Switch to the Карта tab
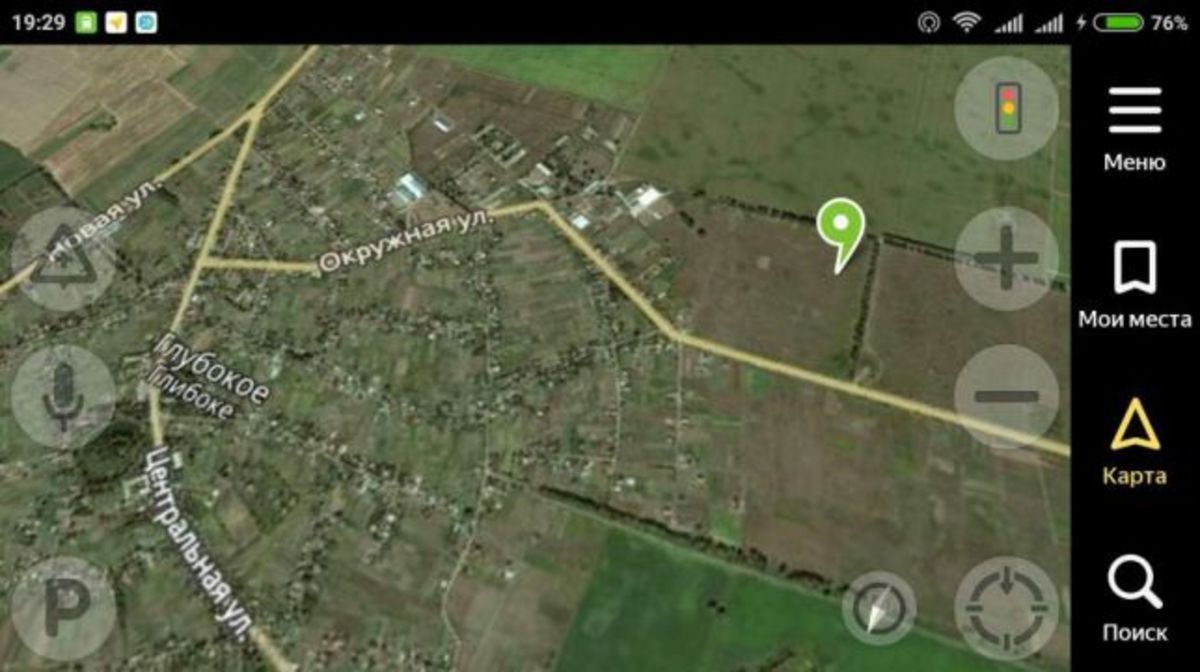 1134,441
